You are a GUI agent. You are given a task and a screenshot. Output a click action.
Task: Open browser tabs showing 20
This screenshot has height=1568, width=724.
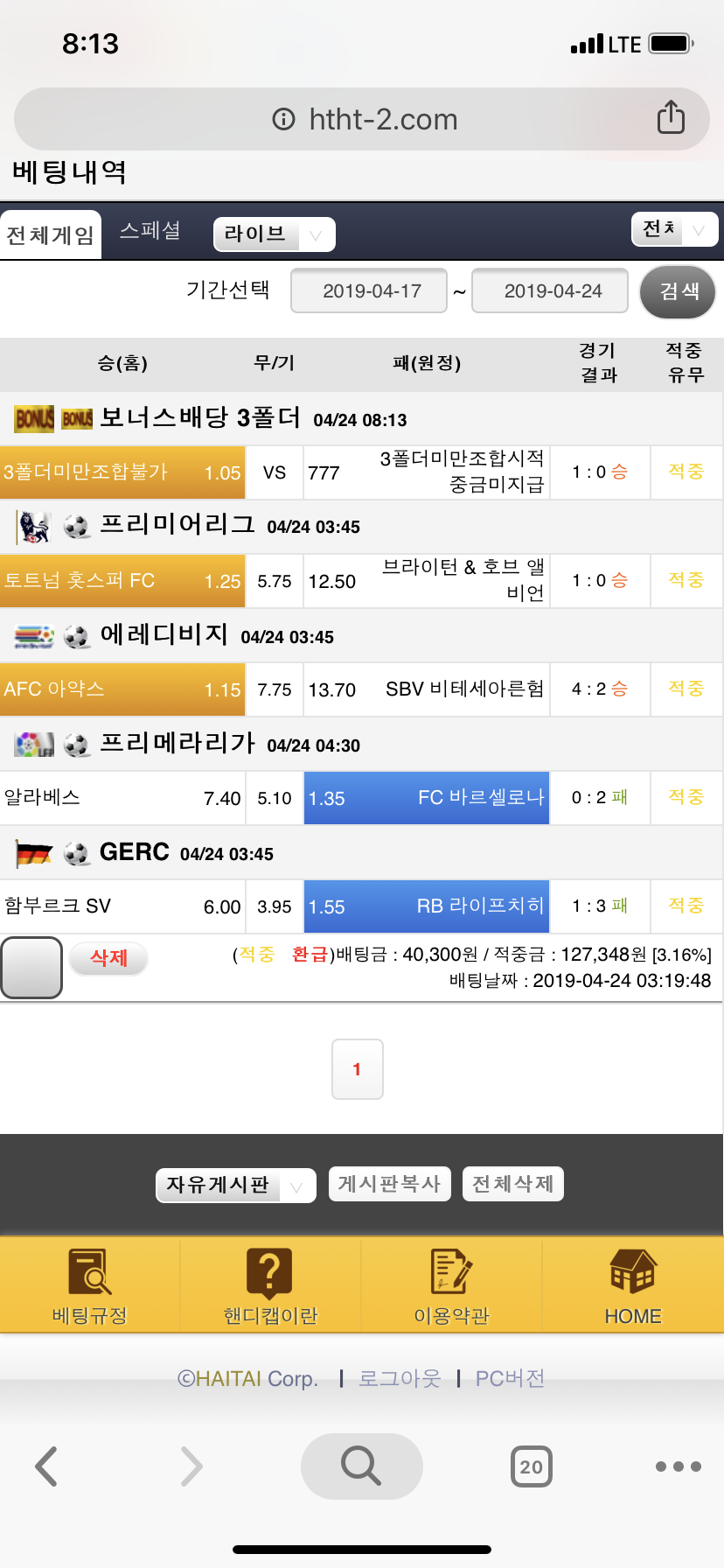click(x=531, y=1466)
